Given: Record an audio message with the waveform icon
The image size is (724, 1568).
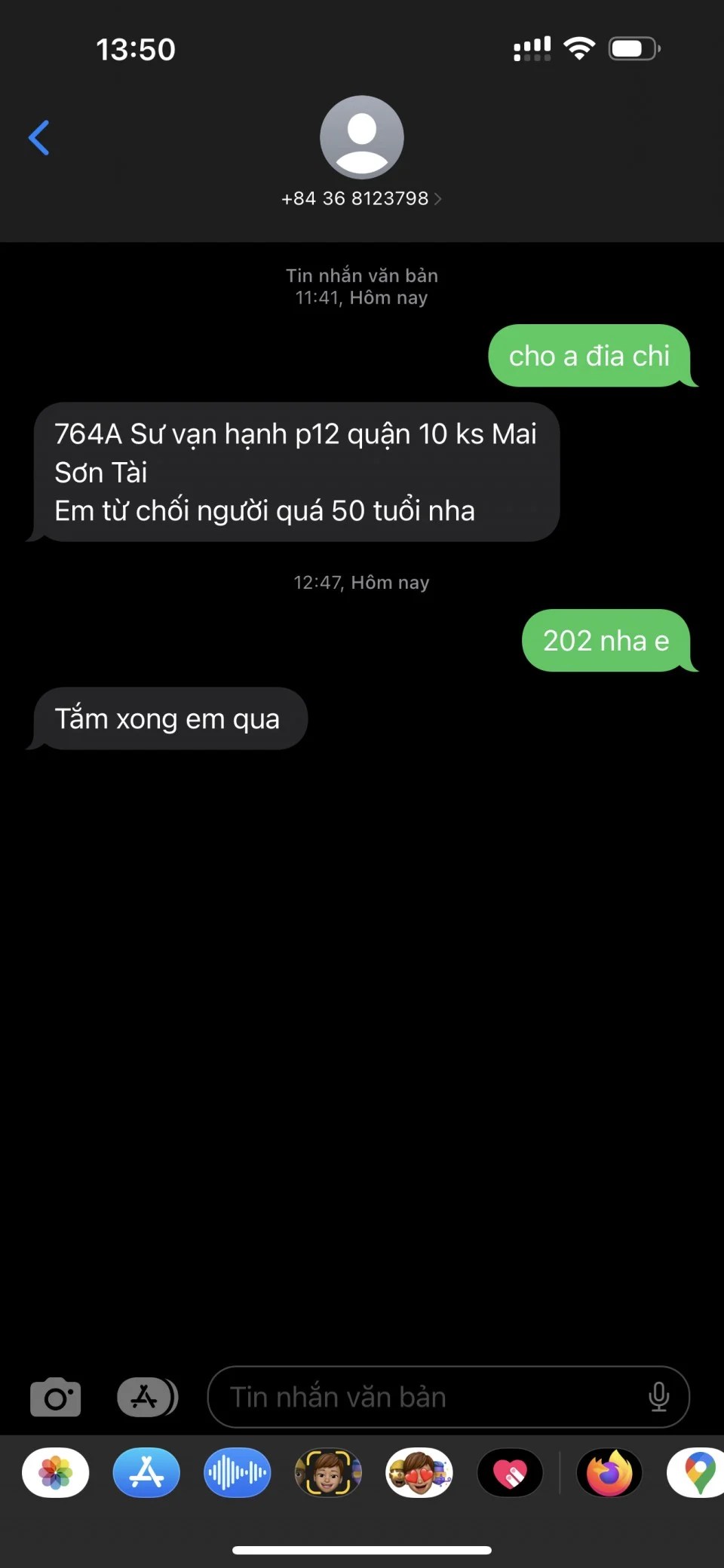Looking at the screenshot, I should tap(237, 1472).
